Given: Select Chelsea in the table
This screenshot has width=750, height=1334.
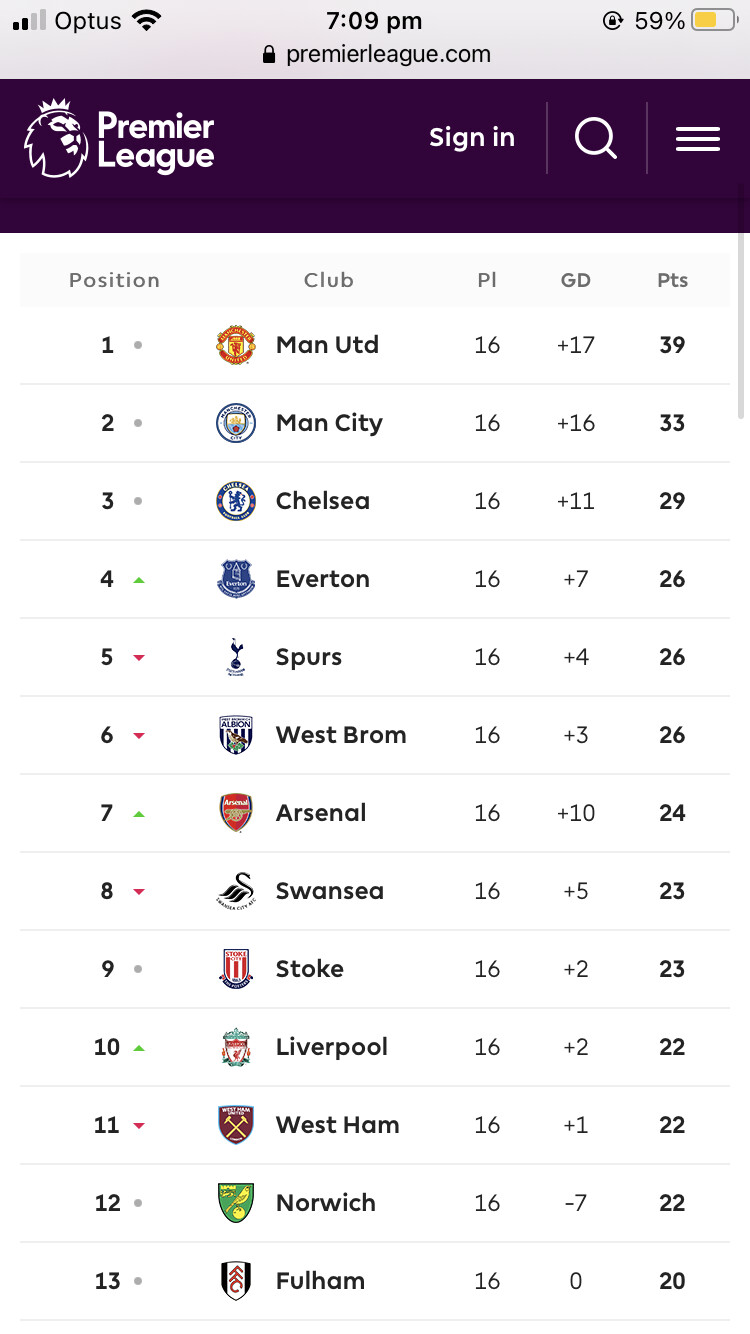Looking at the screenshot, I should [375, 501].
